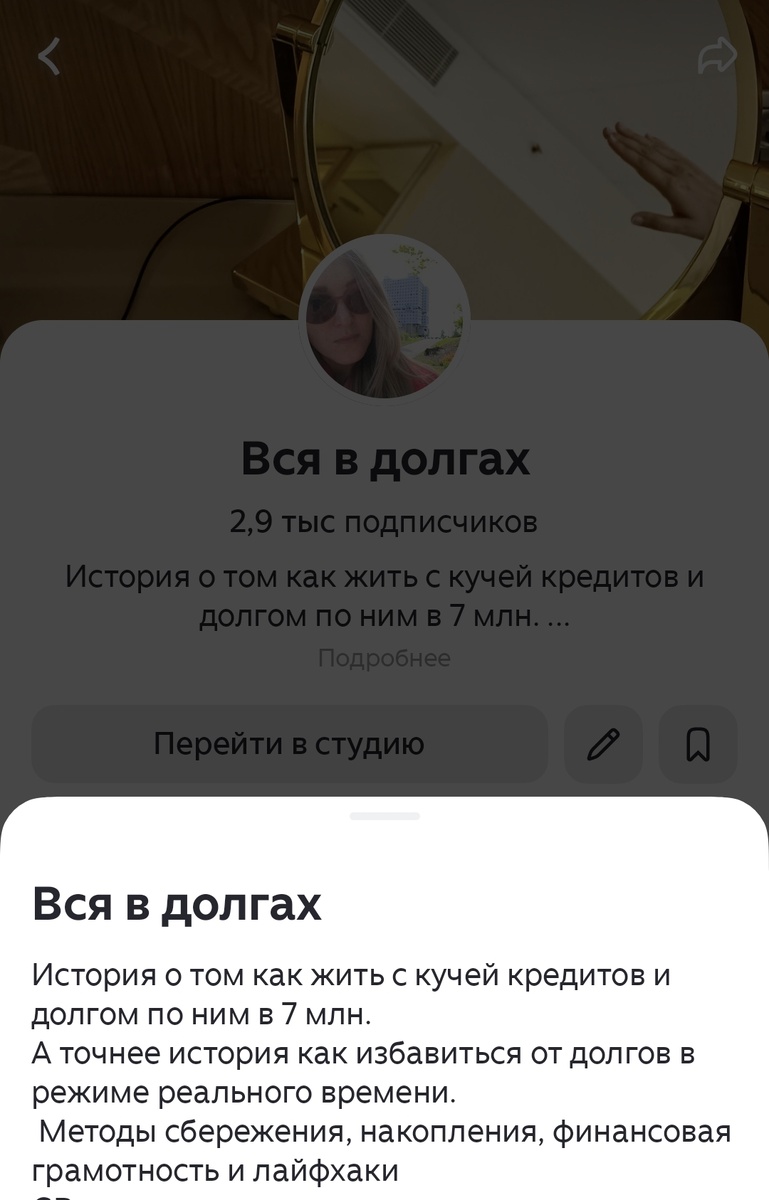Tap the channel name Вся в долгах
The width and height of the screenshot is (769, 1200).
click(x=384, y=459)
